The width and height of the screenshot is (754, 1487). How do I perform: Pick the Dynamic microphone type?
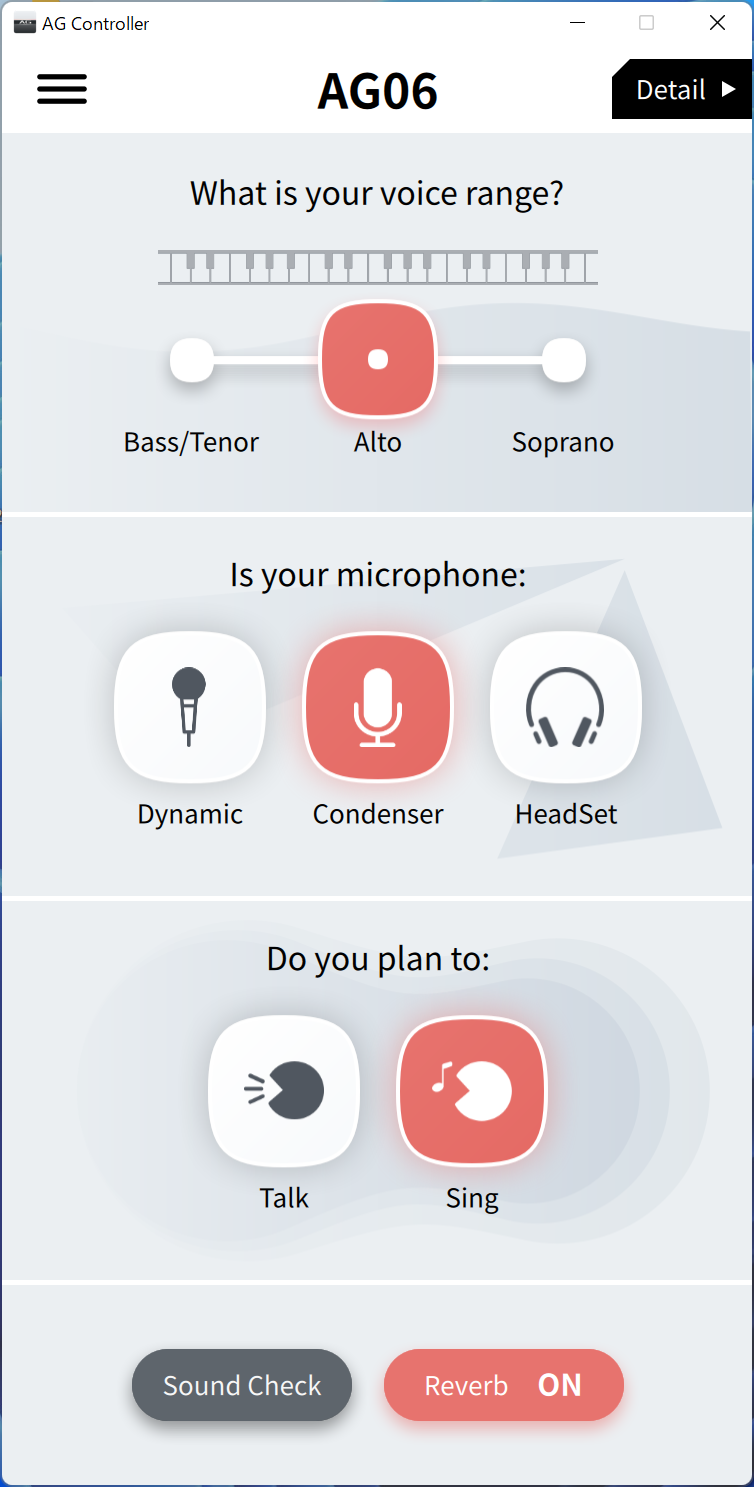pos(190,708)
